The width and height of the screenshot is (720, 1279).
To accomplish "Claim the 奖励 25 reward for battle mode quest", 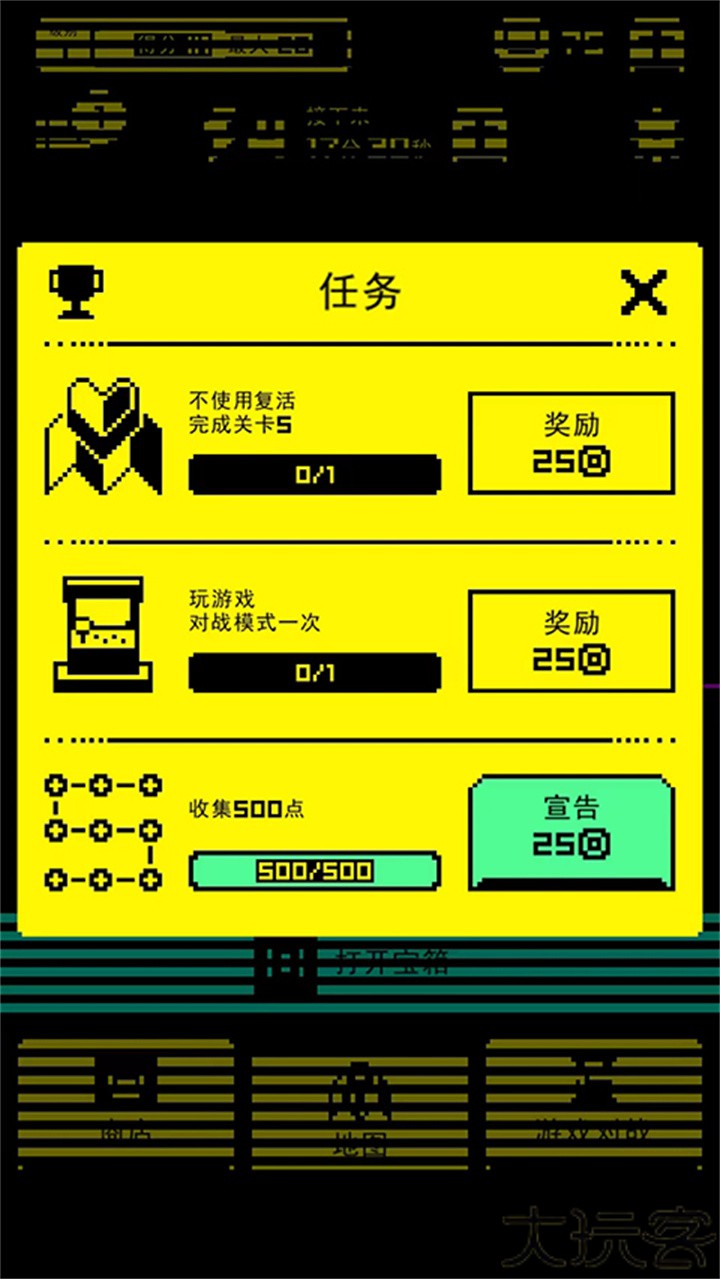I will click(570, 641).
